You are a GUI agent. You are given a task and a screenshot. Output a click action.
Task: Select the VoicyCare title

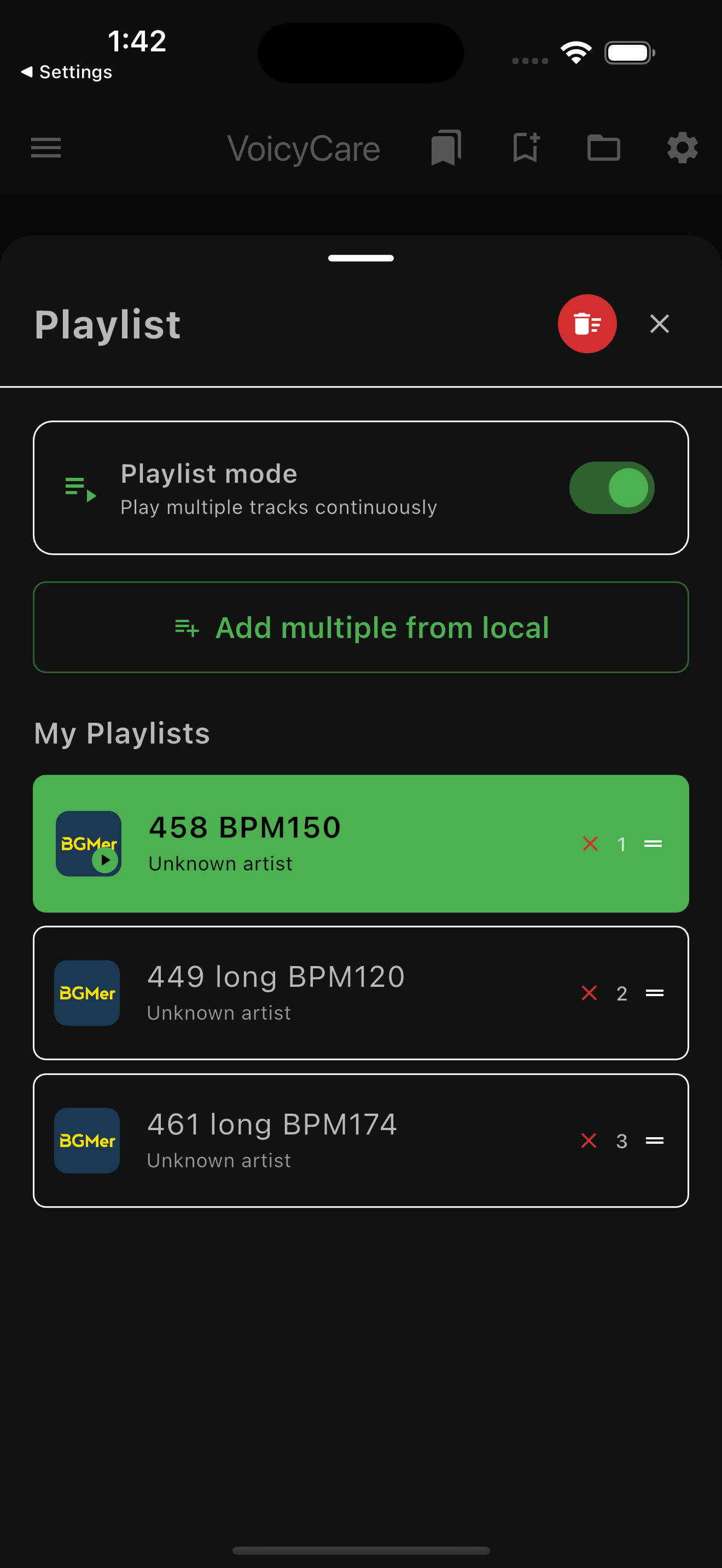pyautogui.click(x=302, y=148)
